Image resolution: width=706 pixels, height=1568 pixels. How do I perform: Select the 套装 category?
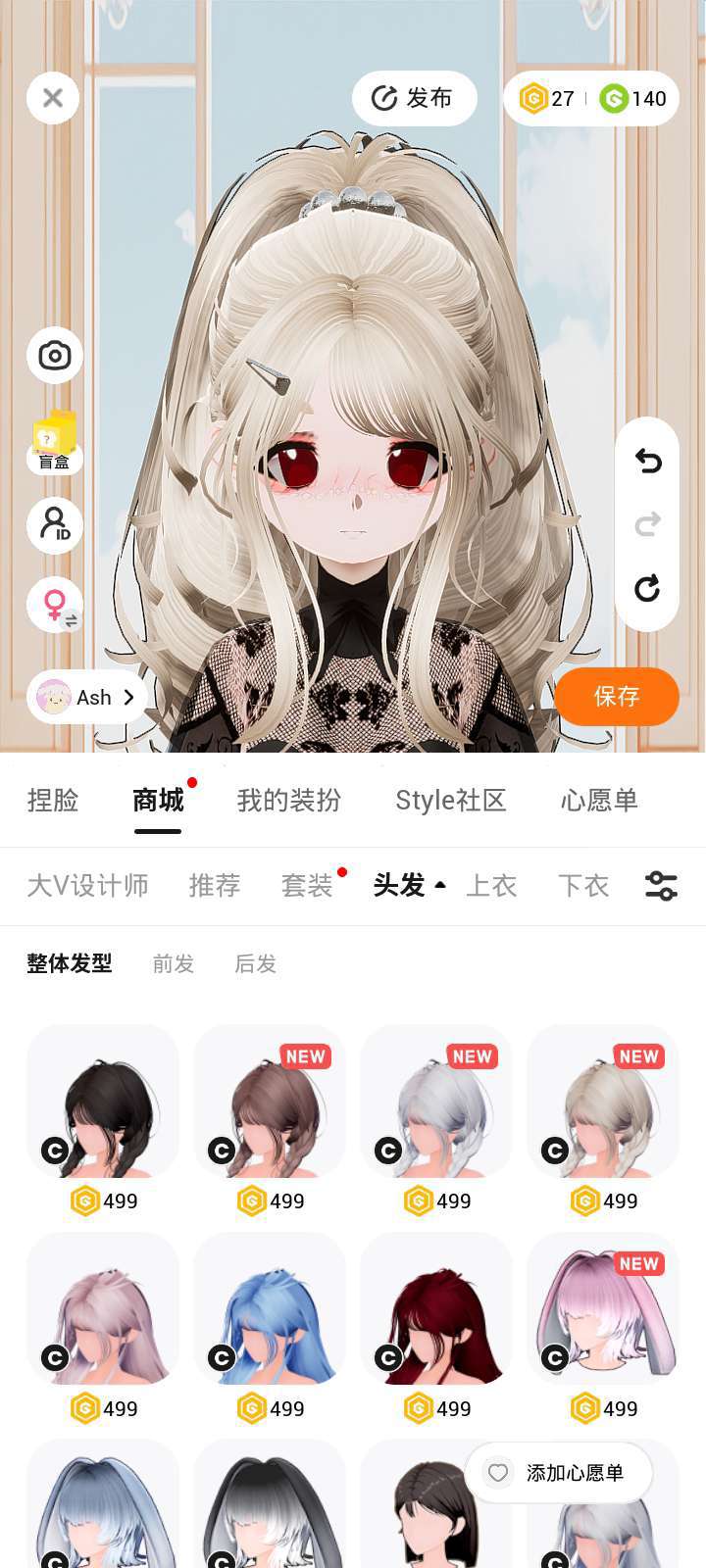[307, 886]
